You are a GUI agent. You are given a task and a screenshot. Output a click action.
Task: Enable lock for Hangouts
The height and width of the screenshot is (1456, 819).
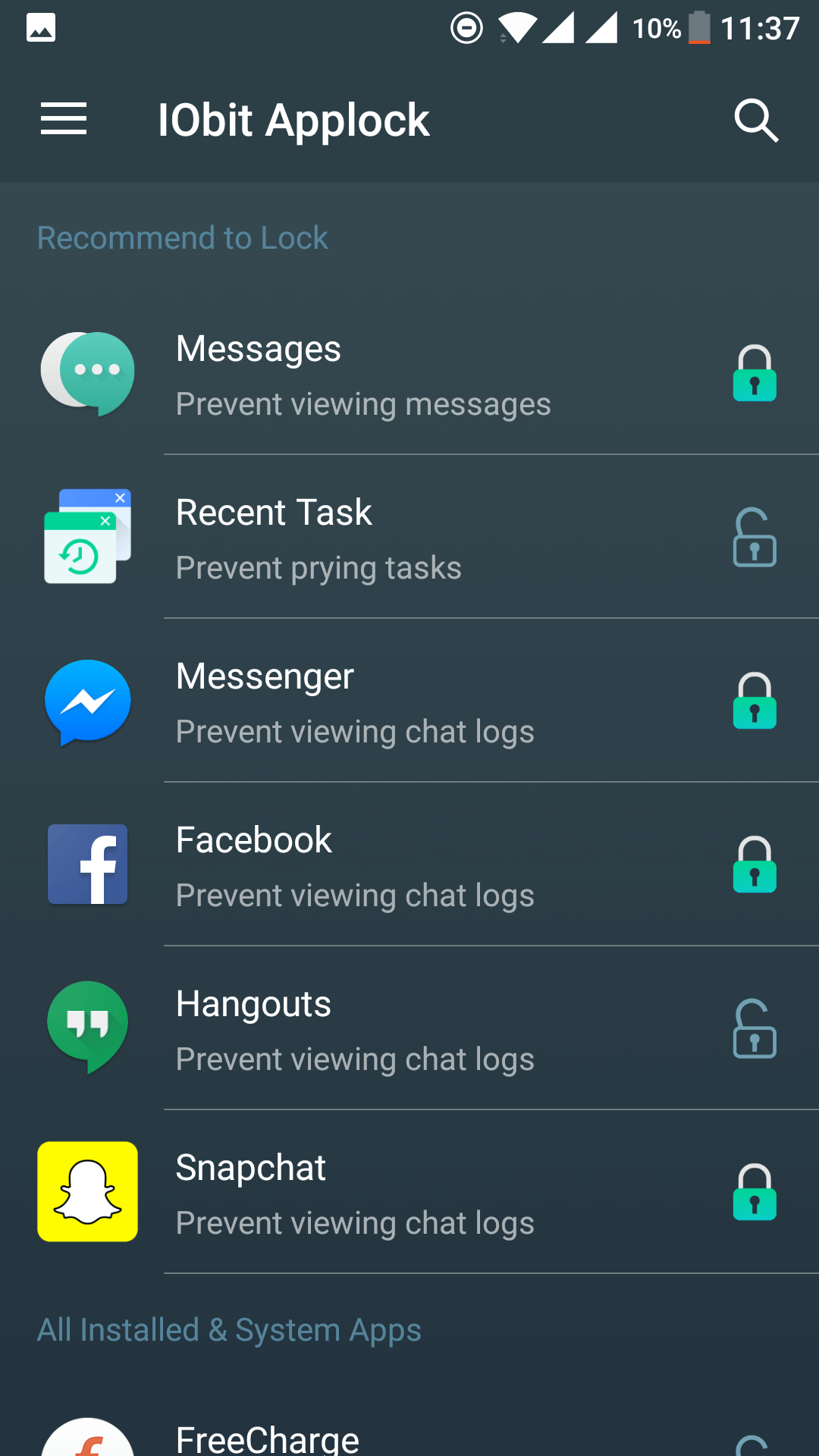(755, 1028)
